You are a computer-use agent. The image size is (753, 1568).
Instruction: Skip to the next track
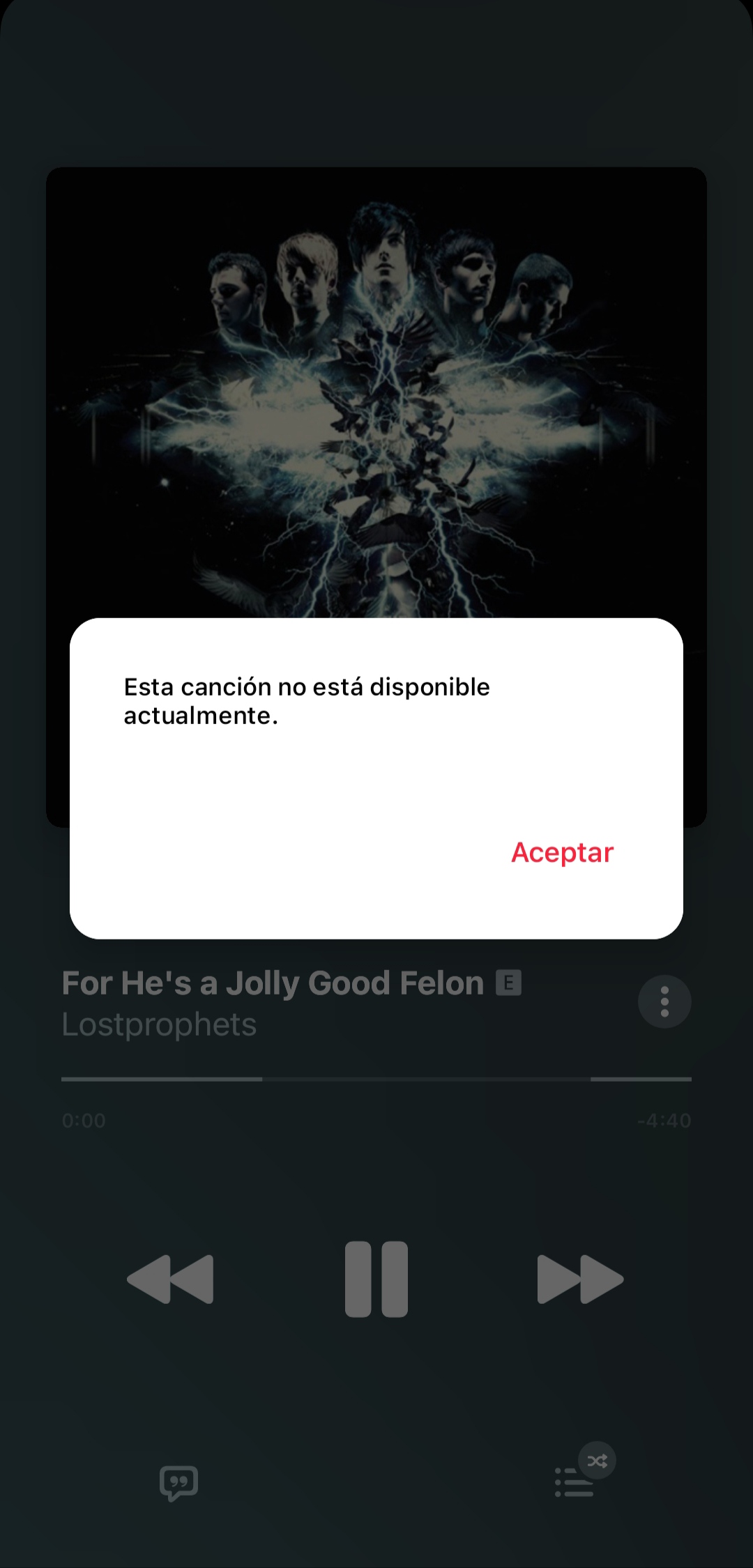(x=580, y=1279)
